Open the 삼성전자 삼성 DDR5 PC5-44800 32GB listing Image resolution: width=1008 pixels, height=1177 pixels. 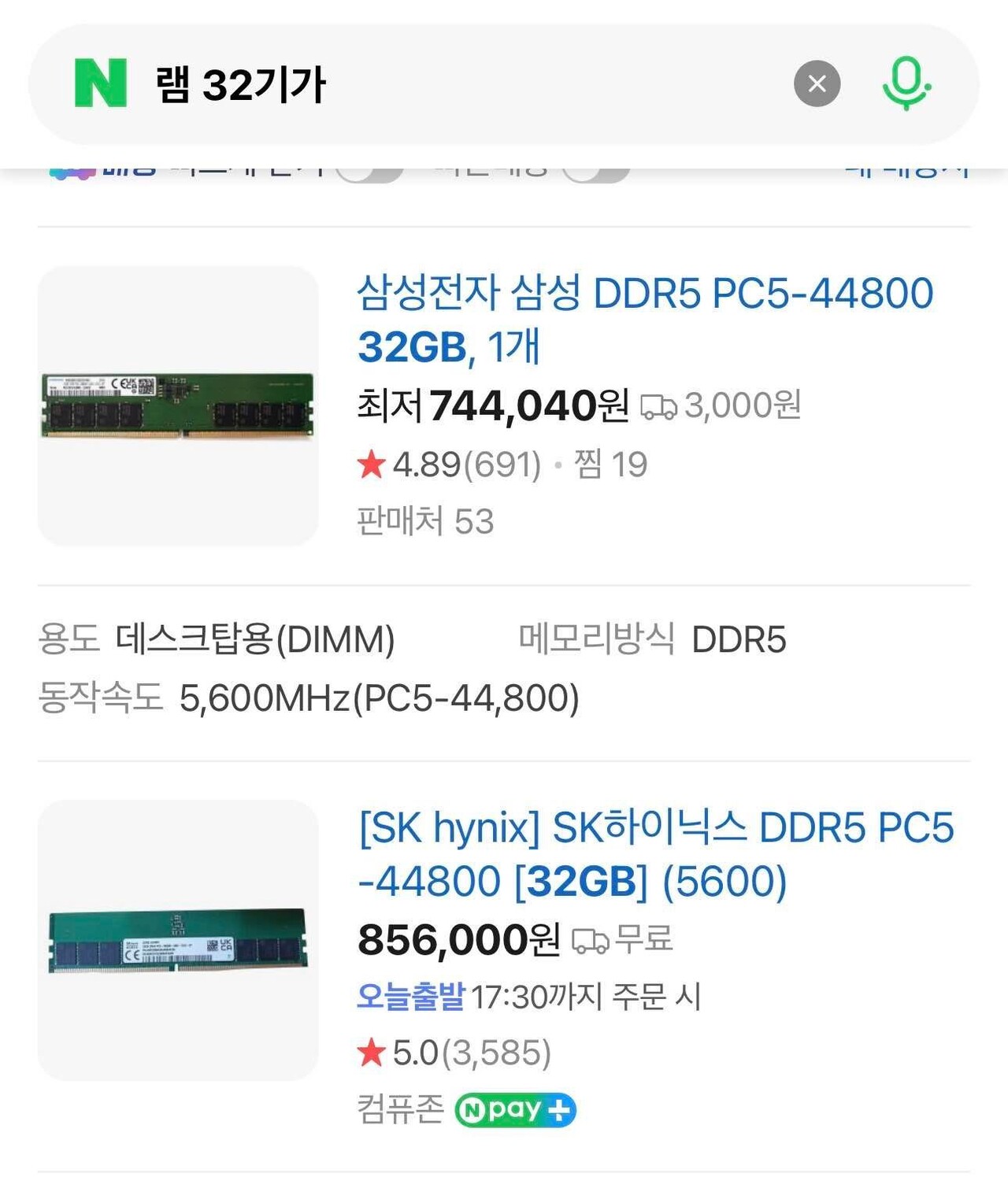pyautogui.click(x=644, y=319)
